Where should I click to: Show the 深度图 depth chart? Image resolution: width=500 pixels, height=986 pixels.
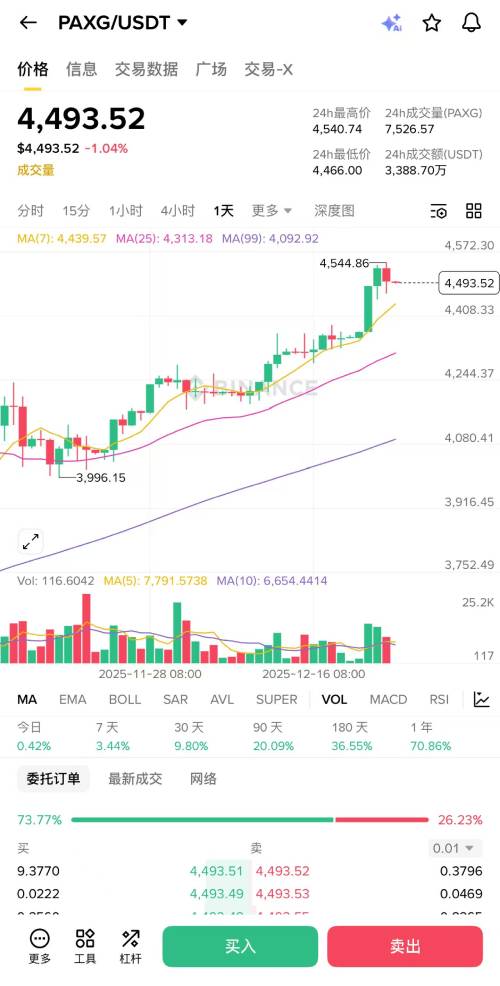point(334,211)
